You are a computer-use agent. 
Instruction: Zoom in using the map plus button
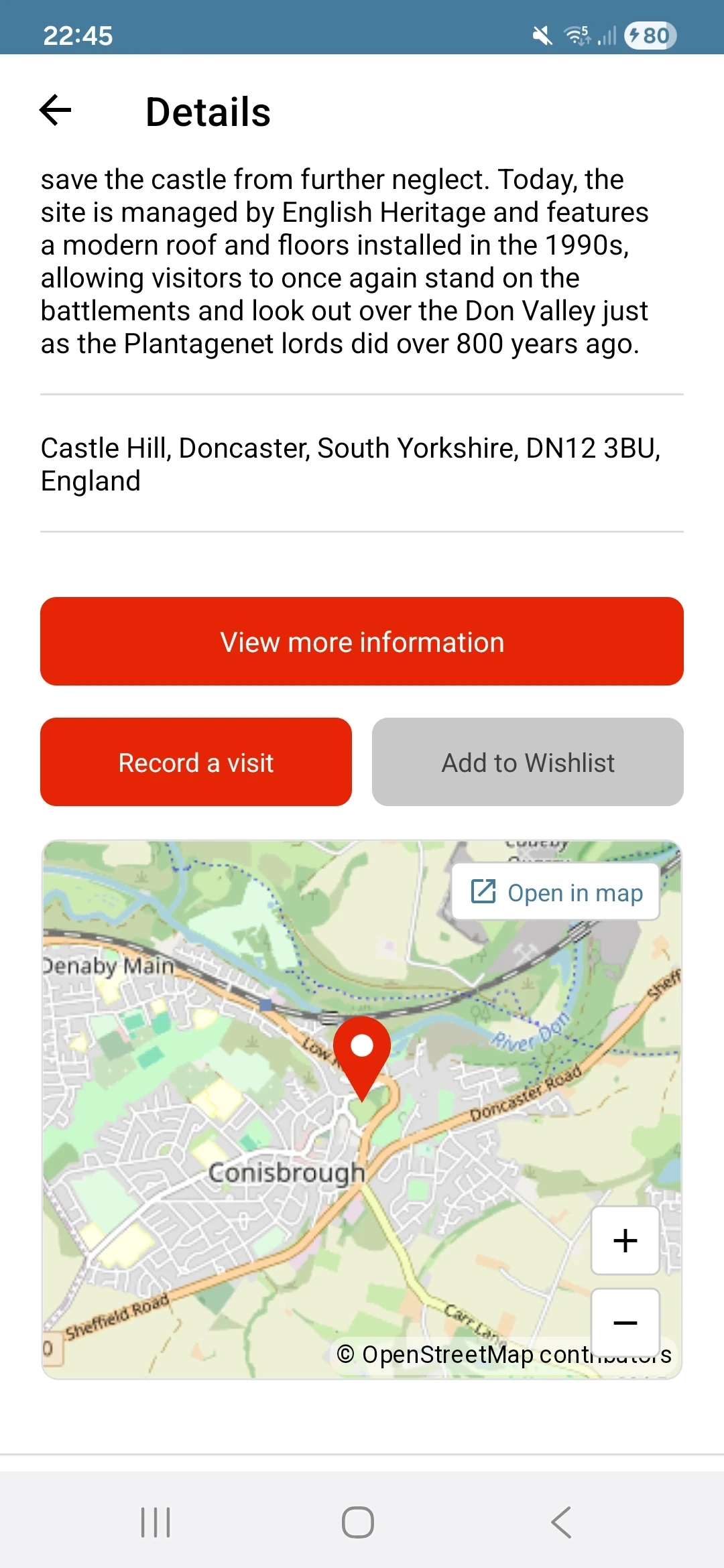coord(624,1239)
